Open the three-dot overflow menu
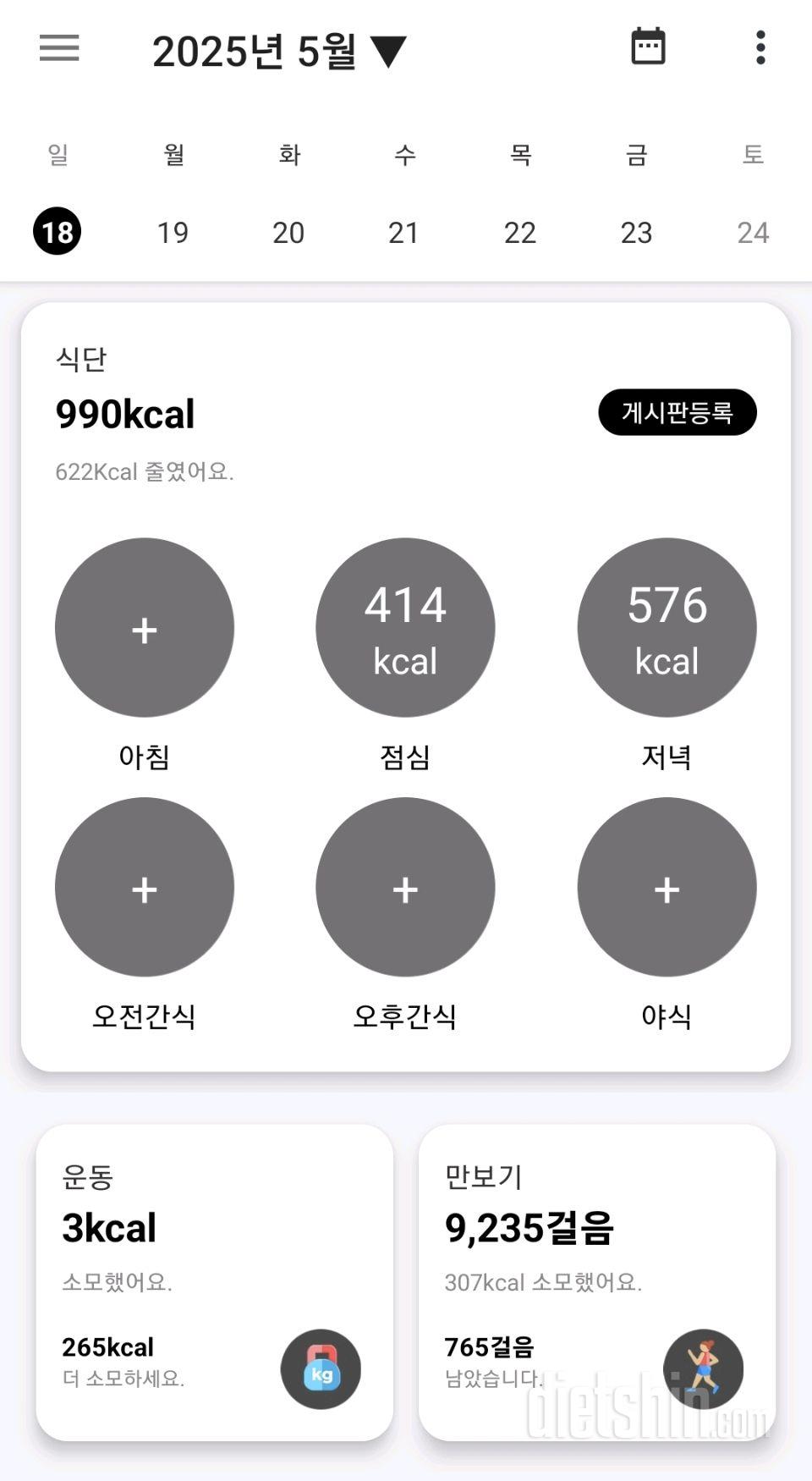812x1481 pixels. pos(760,47)
